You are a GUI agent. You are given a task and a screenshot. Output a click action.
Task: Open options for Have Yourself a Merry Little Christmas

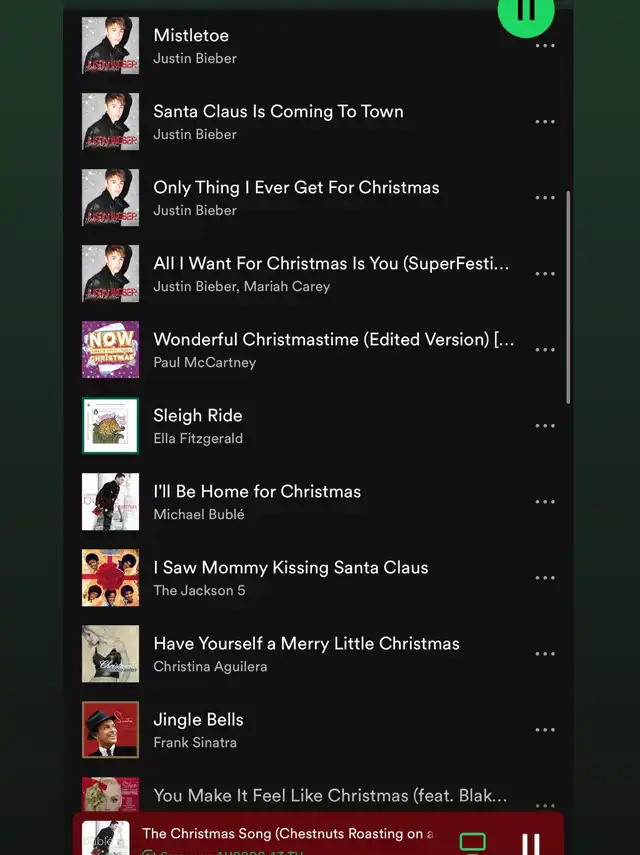[x=545, y=654]
